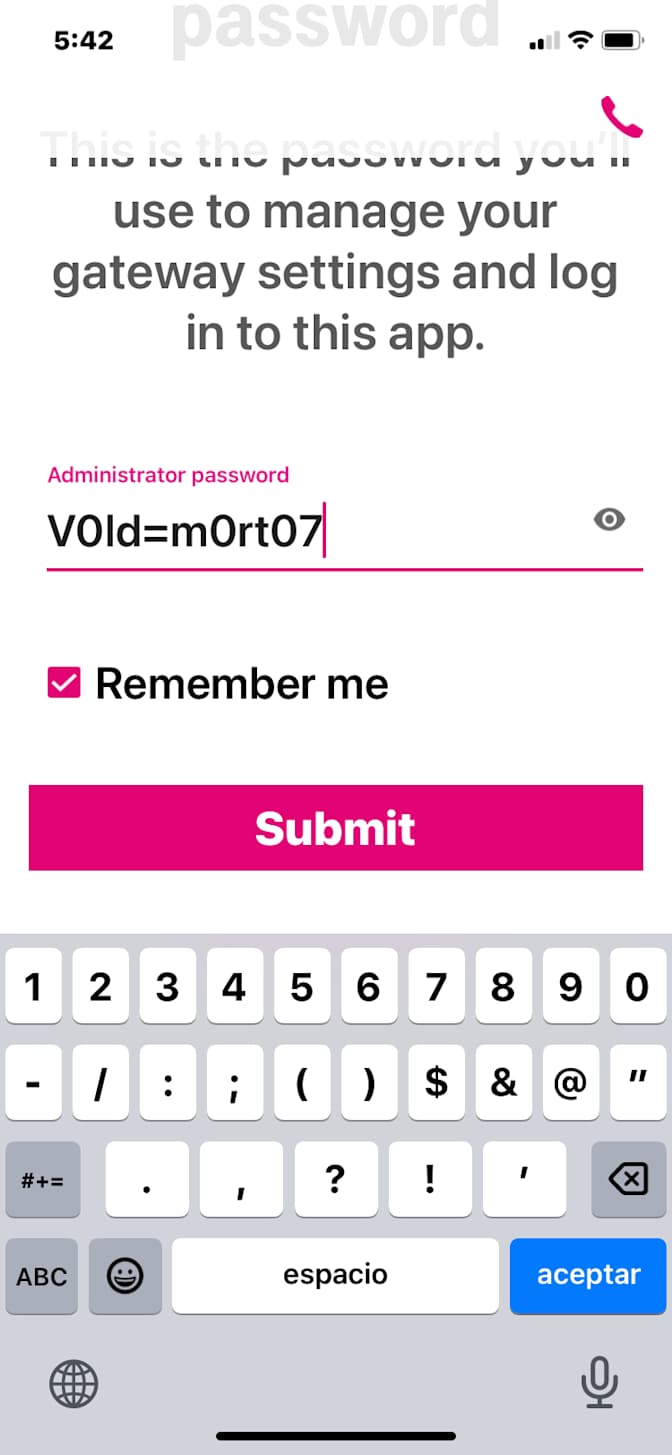Tap the blue aceptar key
This screenshot has width=672, height=1455.
click(588, 1275)
